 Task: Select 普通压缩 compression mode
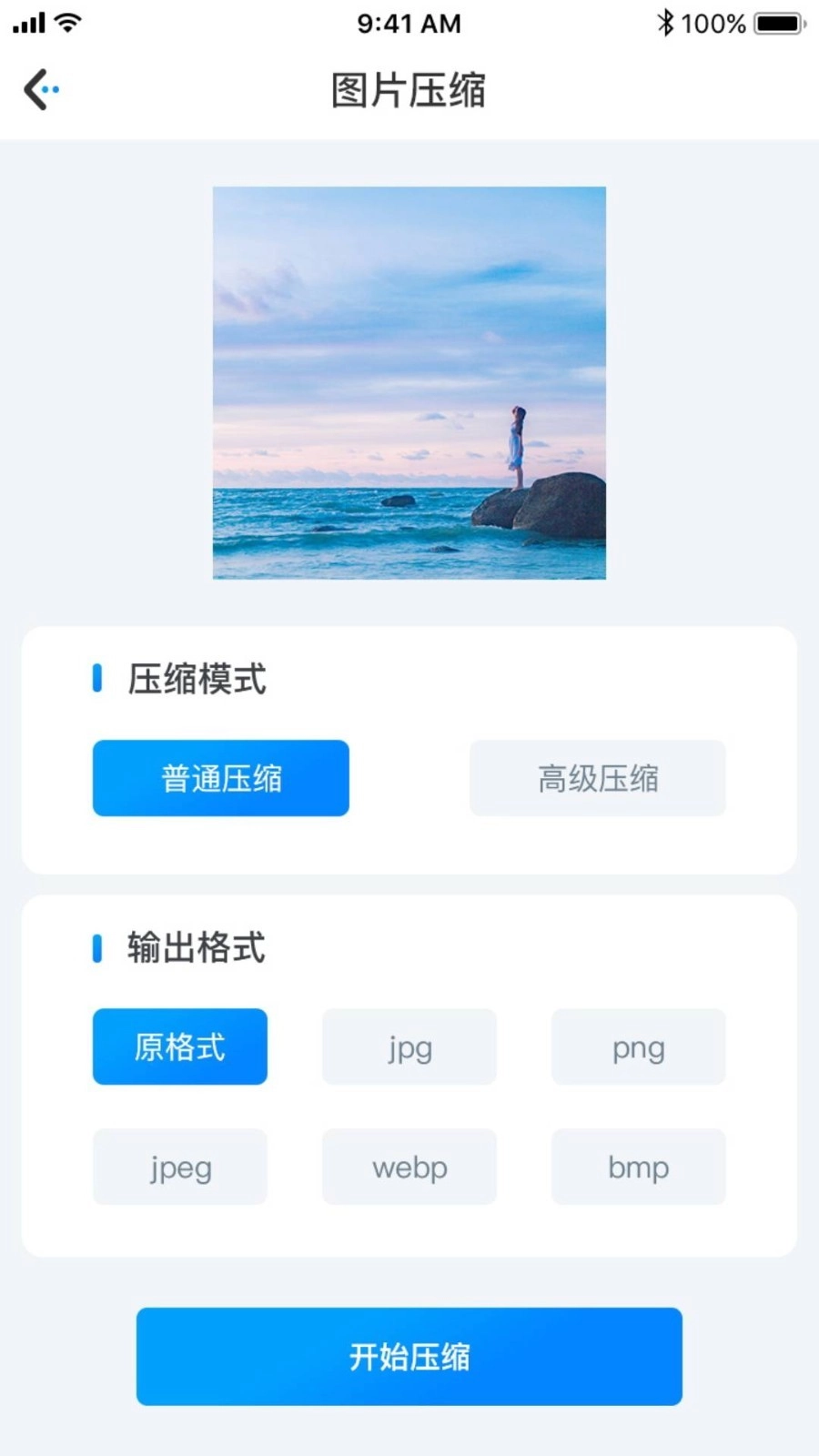(221, 778)
